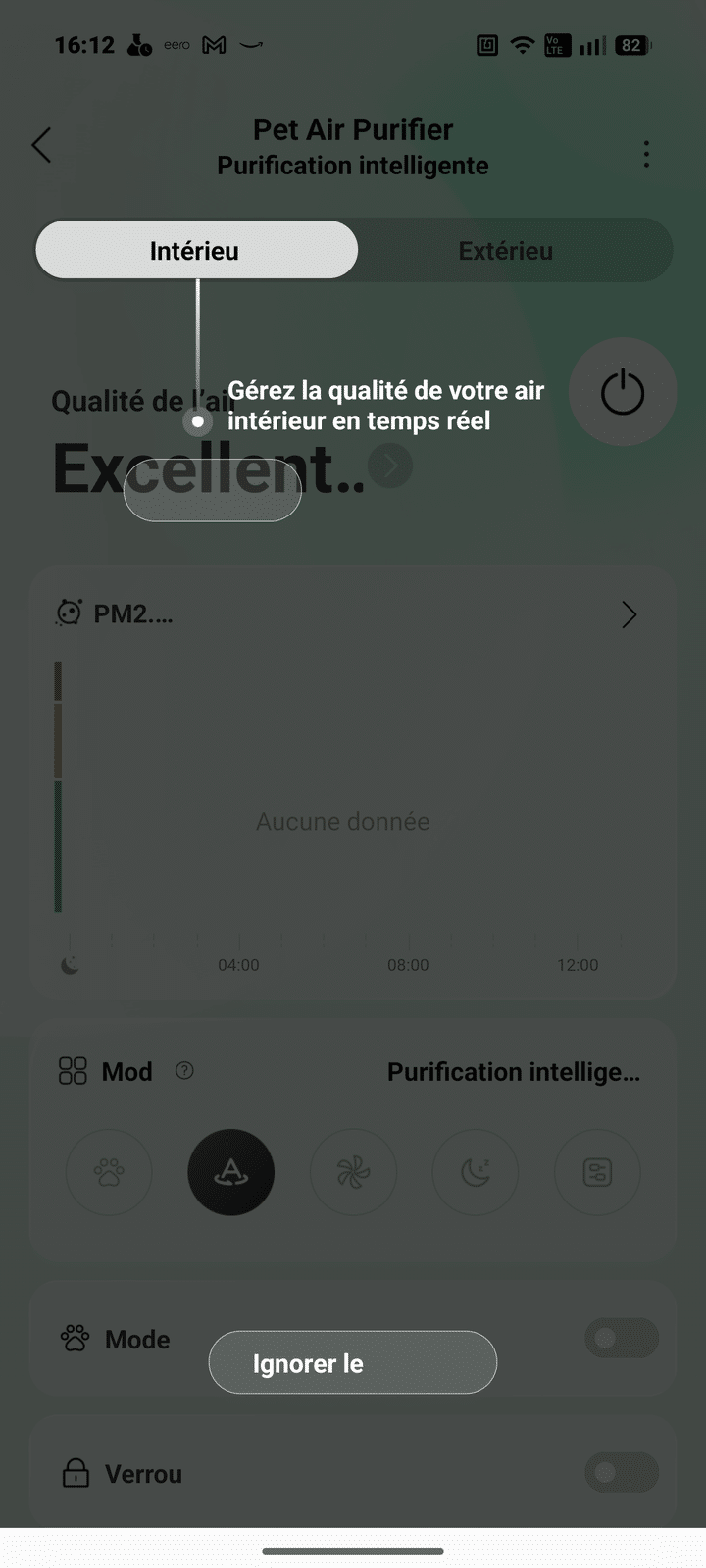This screenshot has width=706, height=1568.
Task: Choose the fan mode
Action: [353, 1172]
